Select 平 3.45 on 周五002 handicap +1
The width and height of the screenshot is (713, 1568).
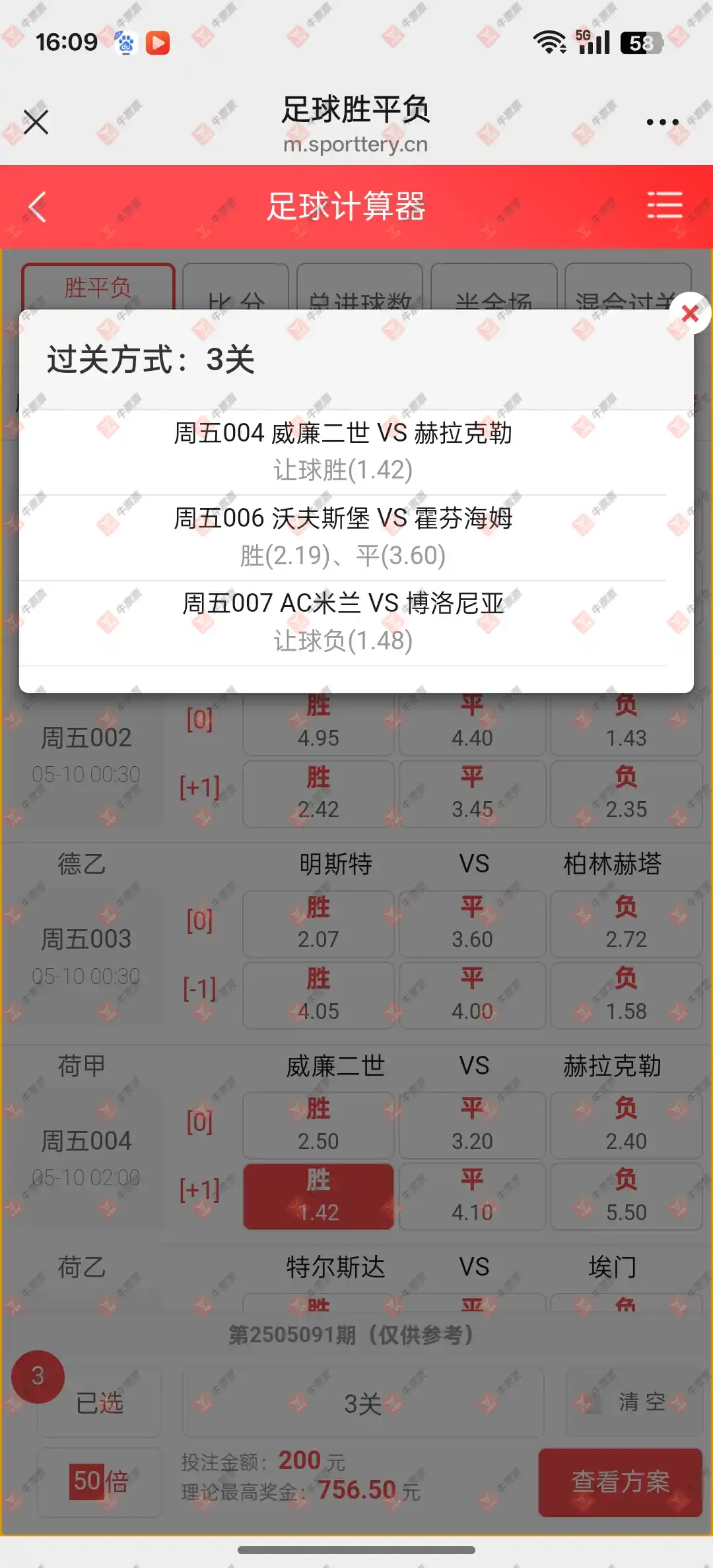point(472,794)
